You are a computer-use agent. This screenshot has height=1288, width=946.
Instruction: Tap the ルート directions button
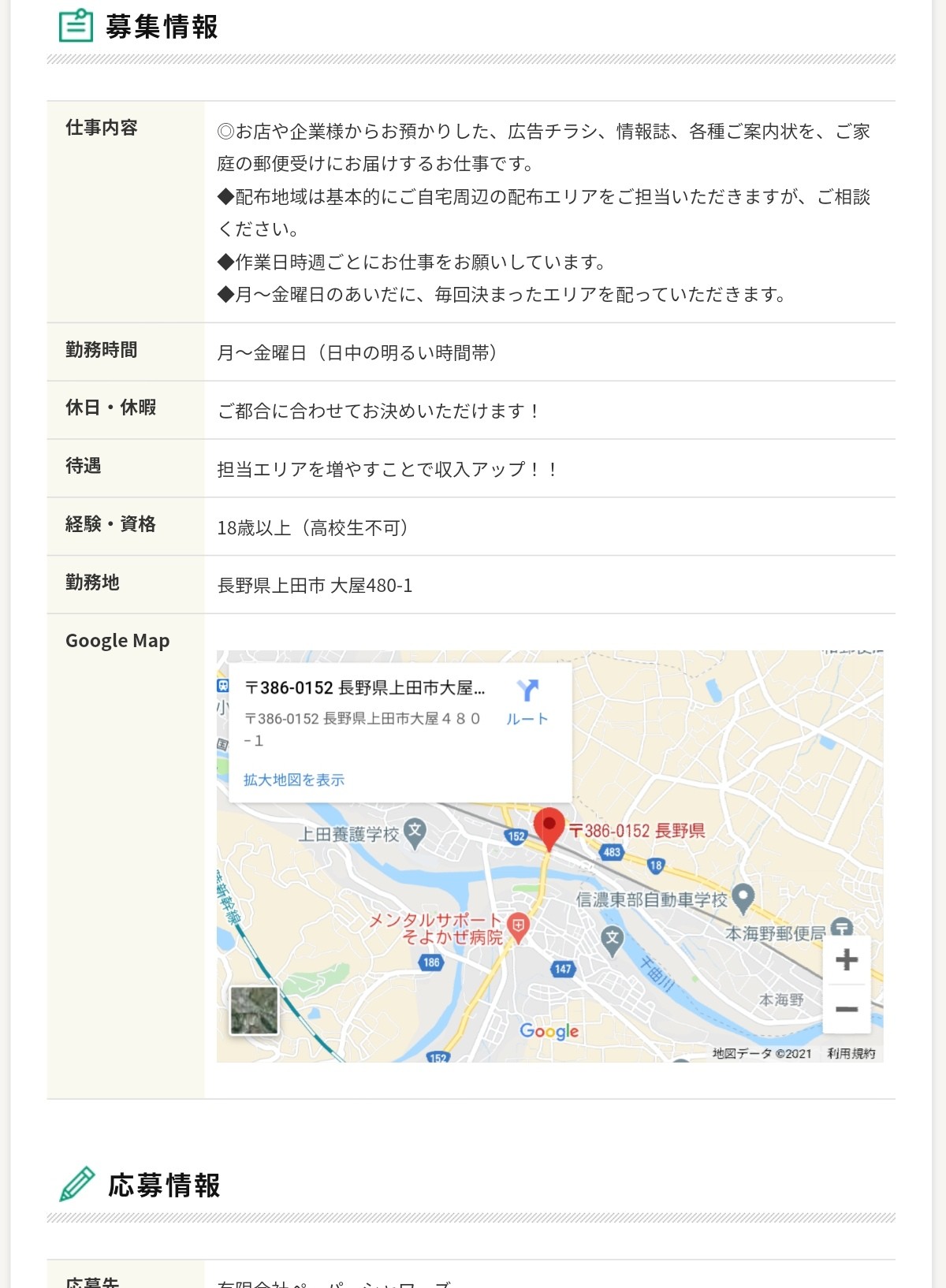point(527,702)
